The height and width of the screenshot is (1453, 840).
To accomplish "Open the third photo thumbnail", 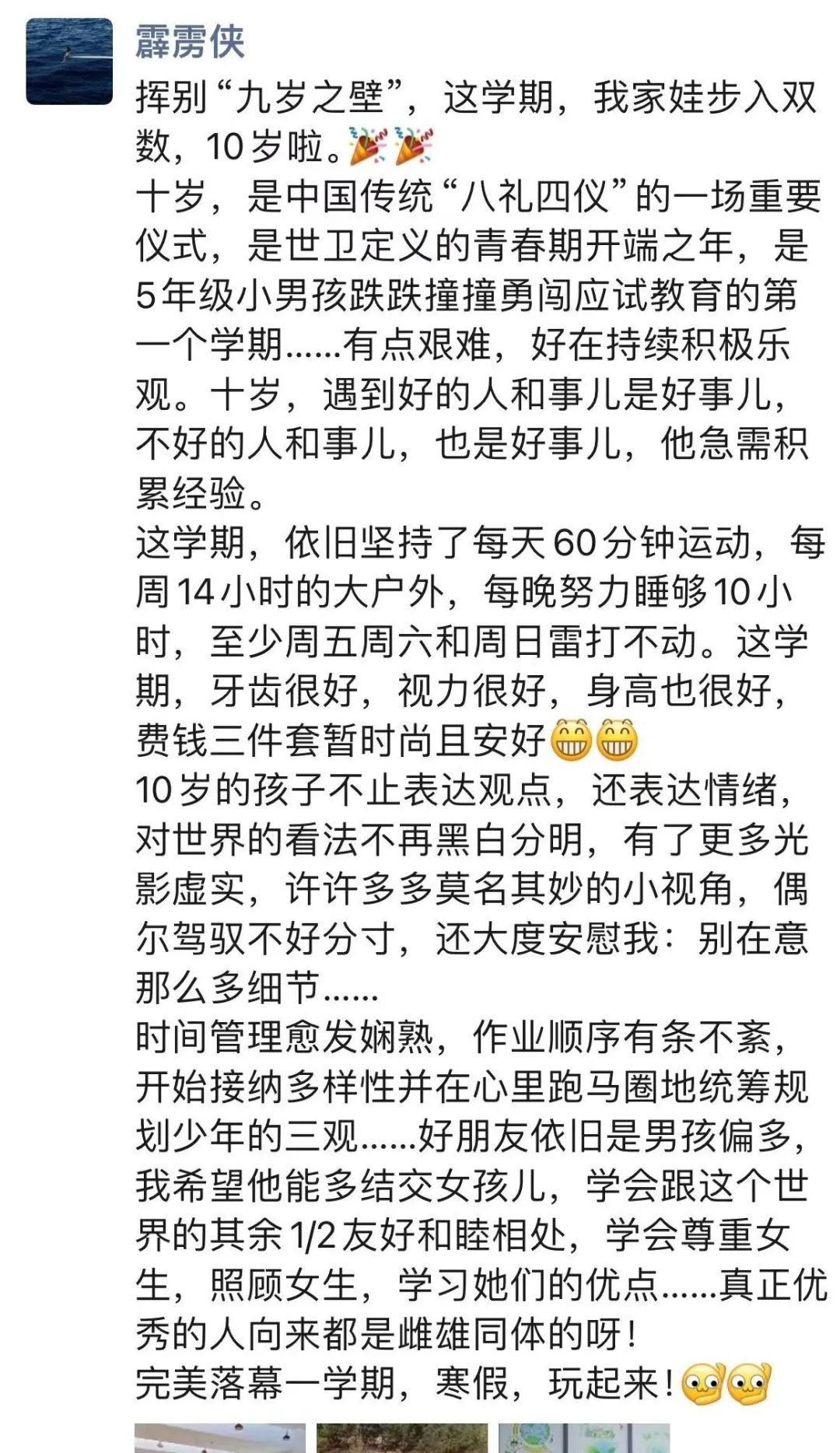I will pyautogui.click(x=584, y=1437).
